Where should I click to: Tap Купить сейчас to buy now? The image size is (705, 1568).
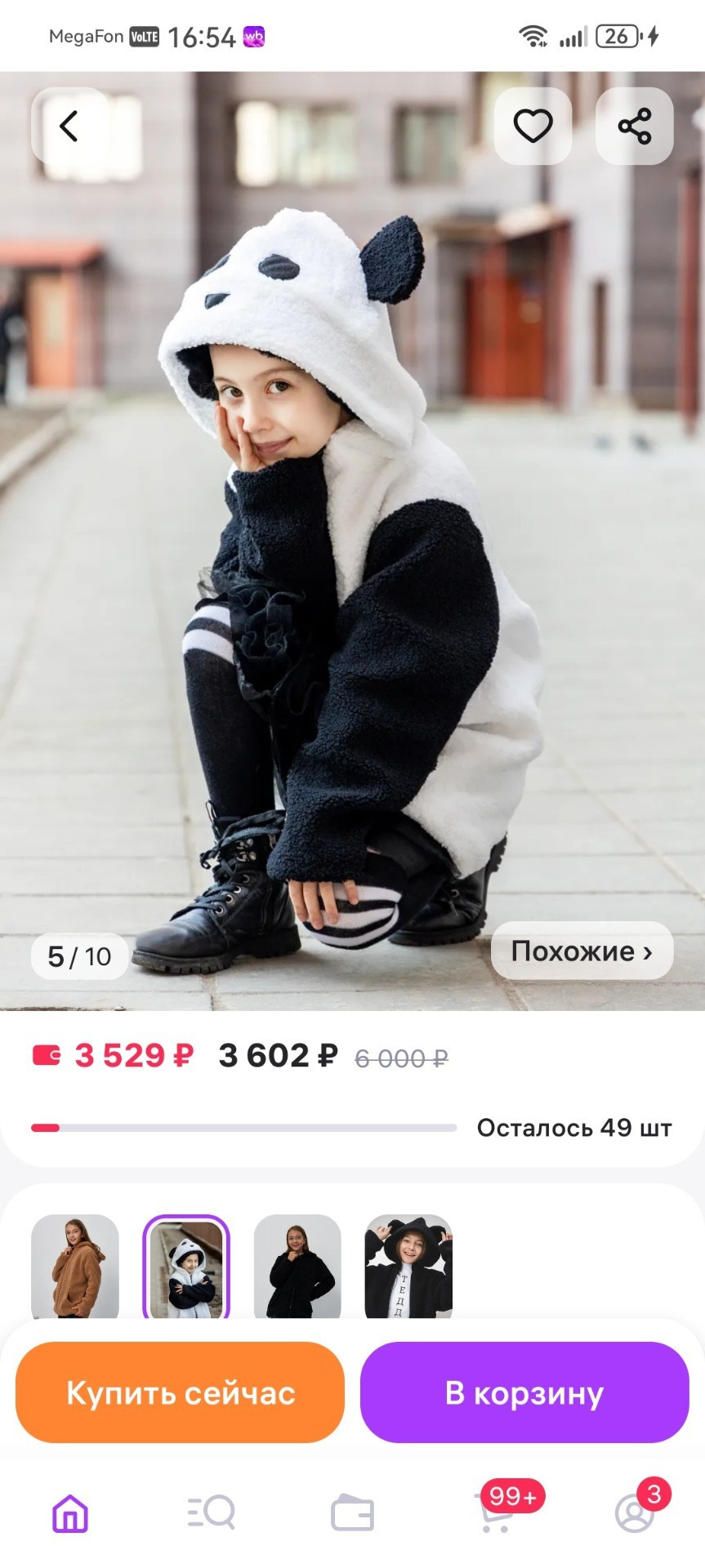(x=180, y=1392)
